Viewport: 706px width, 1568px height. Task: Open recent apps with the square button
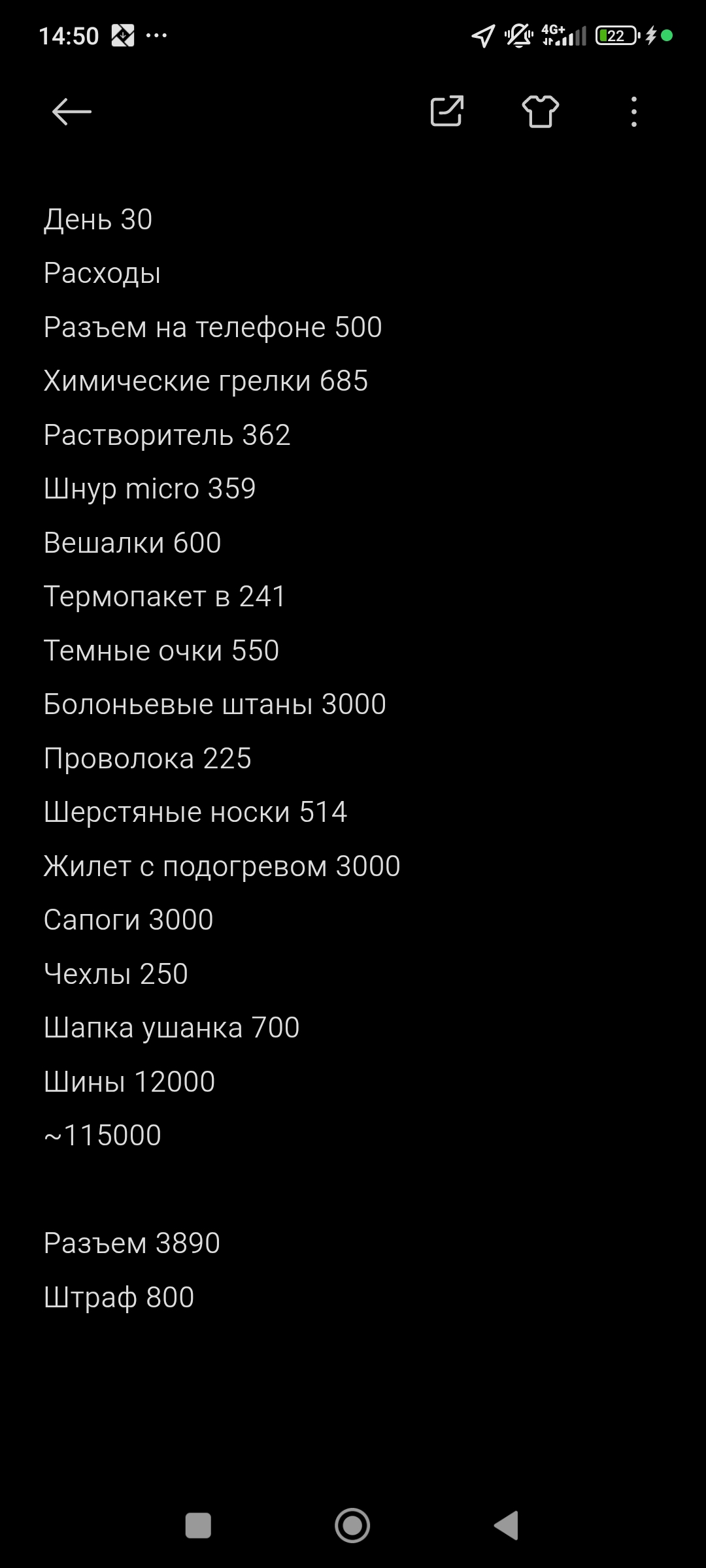coord(198,1526)
